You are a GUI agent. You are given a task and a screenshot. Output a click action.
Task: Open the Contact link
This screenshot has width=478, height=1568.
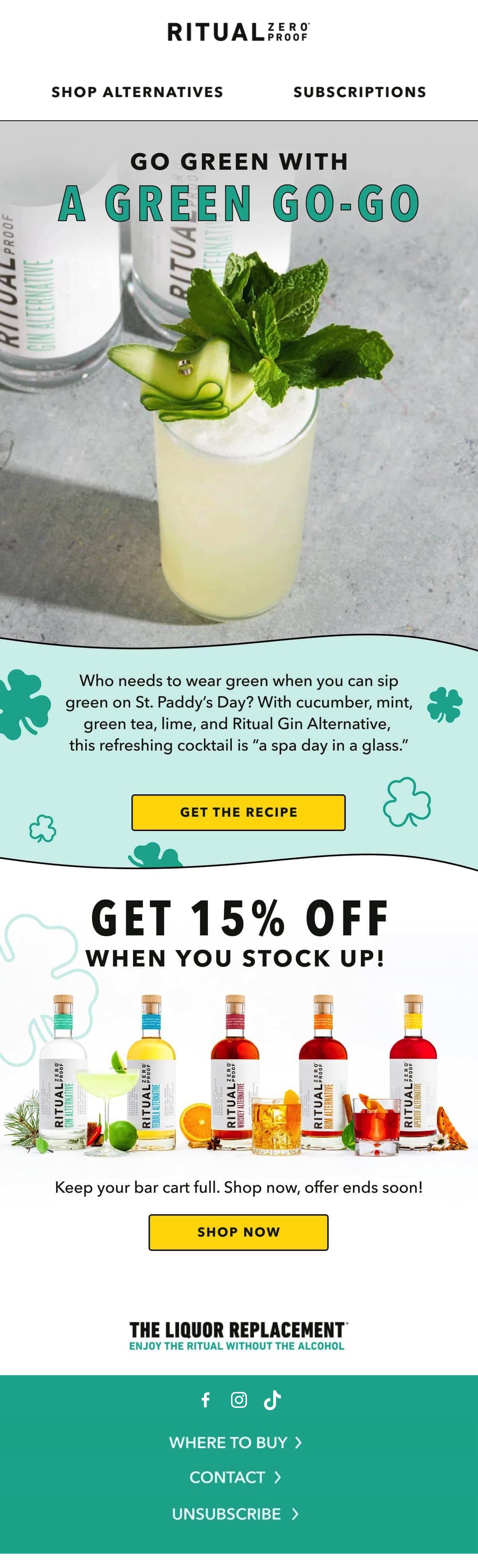[x=235, y=1477]
